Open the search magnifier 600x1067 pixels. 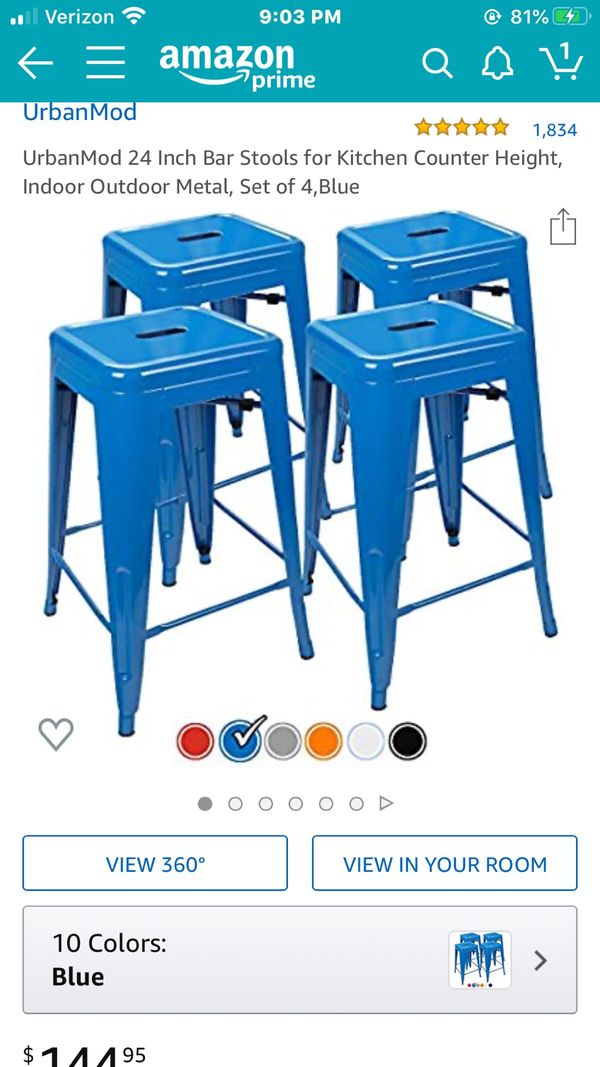click(x=437, y=63)
